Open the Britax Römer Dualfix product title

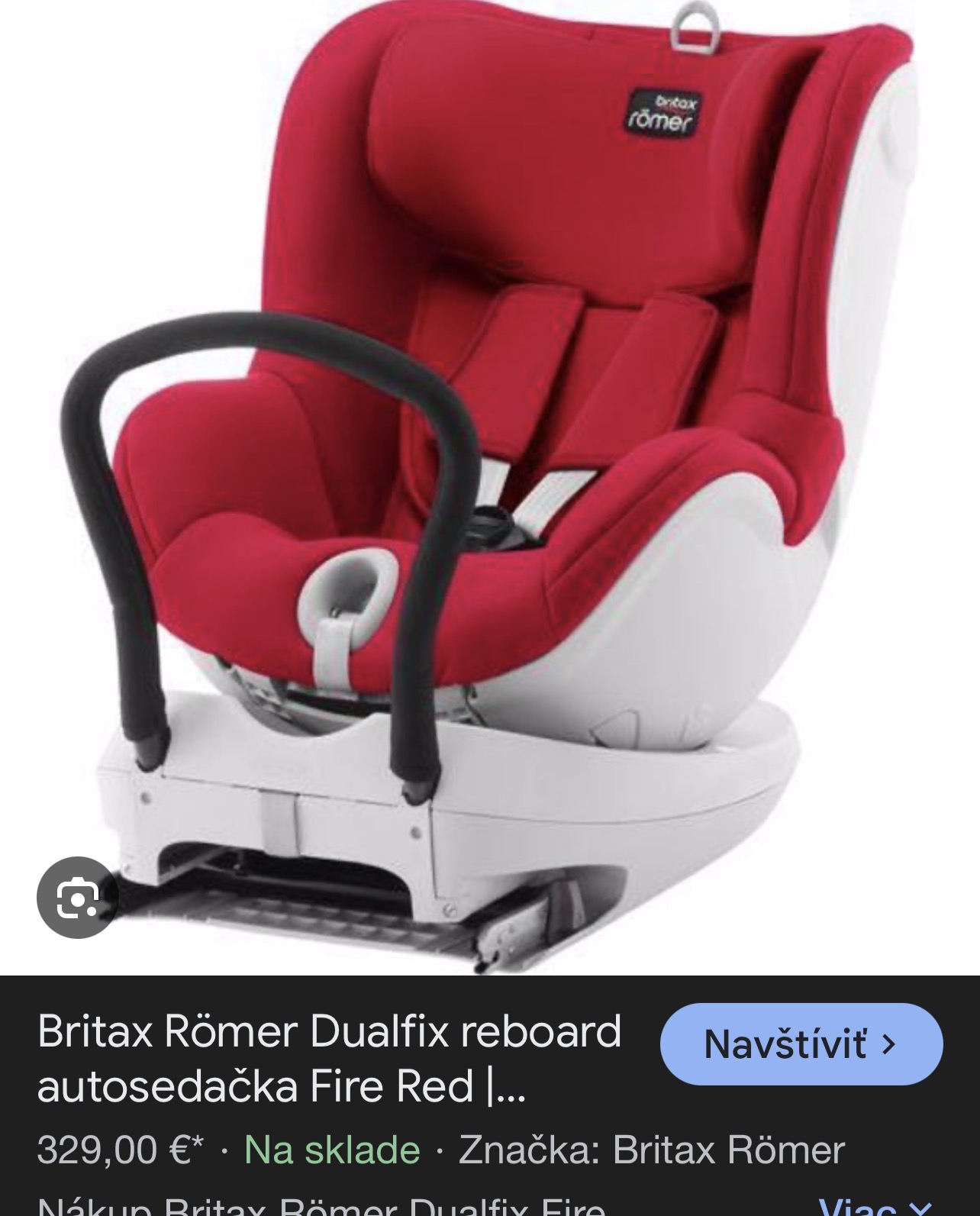pos(329,1058)
